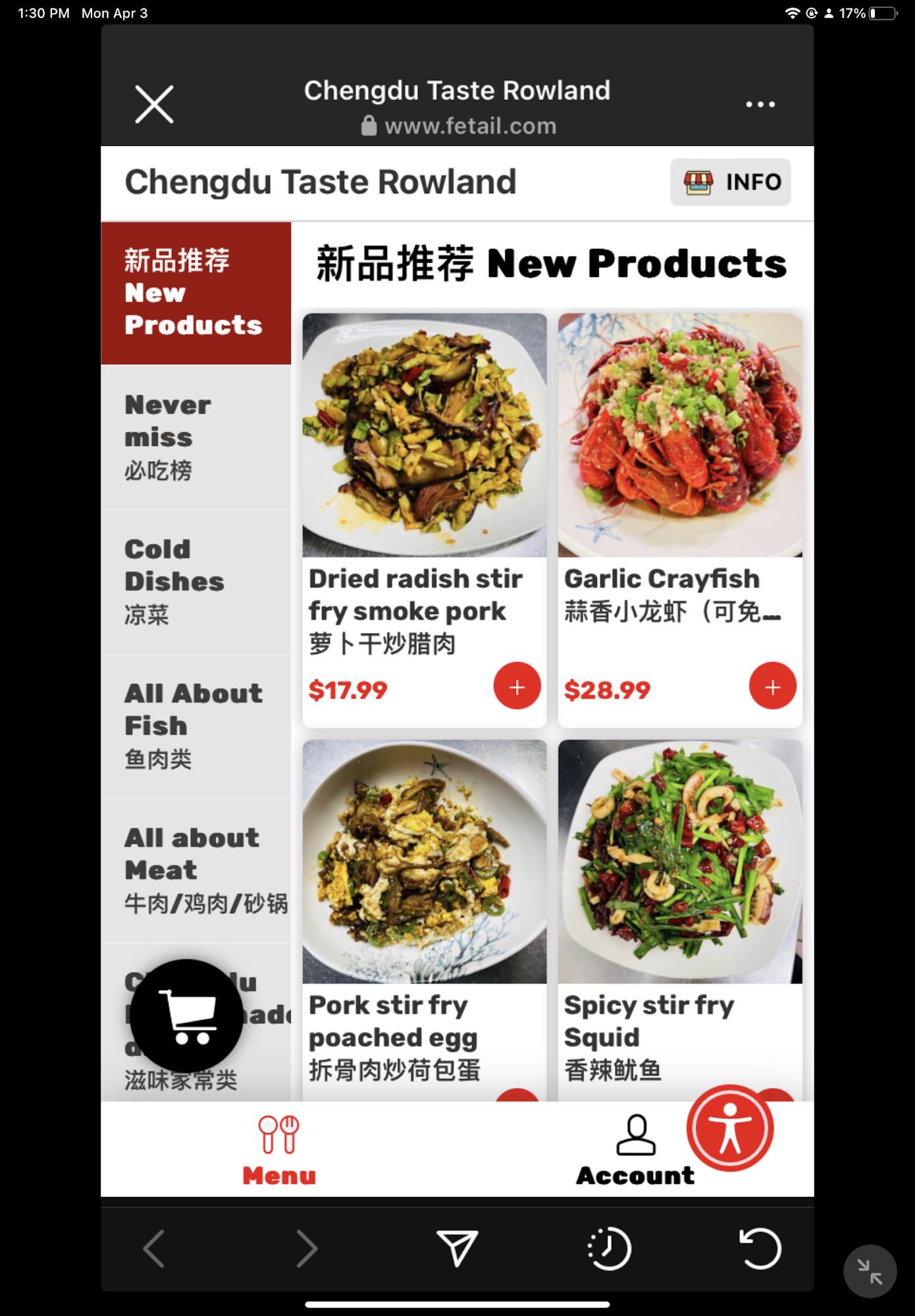Reload the page

760,1248
